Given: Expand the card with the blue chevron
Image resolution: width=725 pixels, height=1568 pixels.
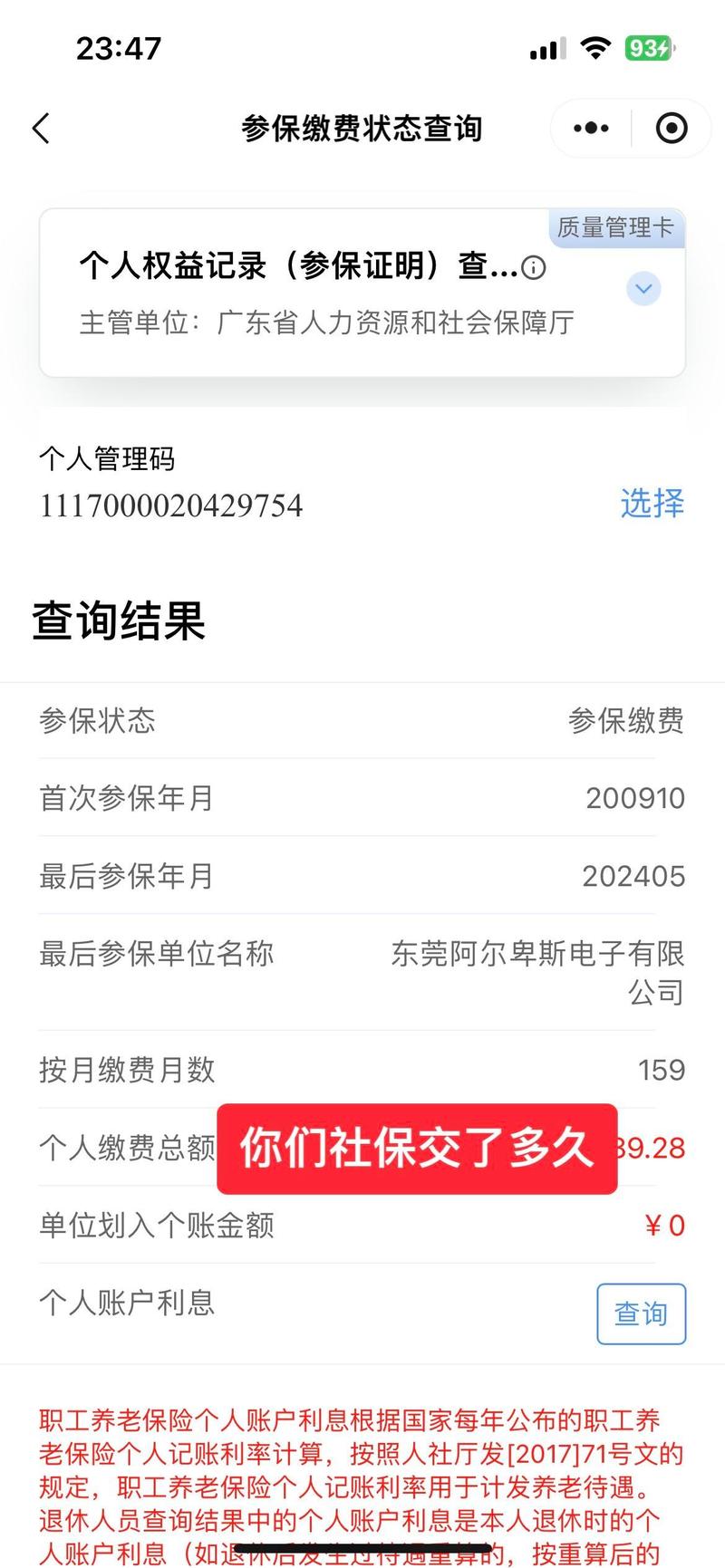Looking at the screenshot, I should (643, 289).
